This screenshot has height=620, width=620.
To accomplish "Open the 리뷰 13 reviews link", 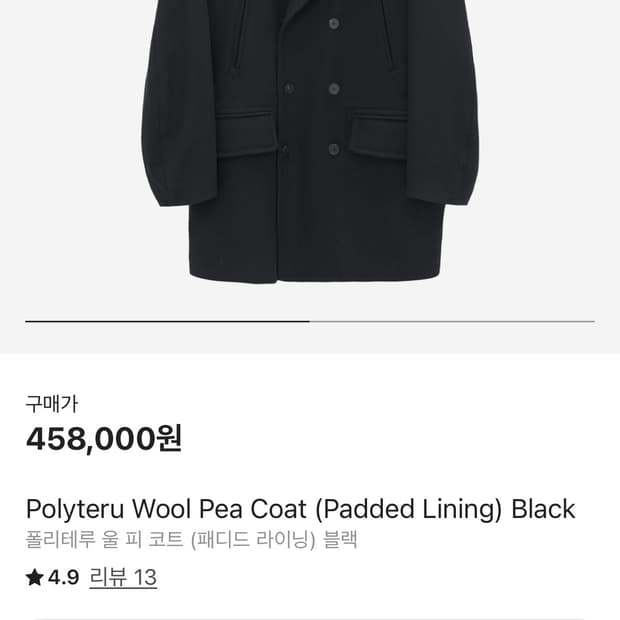I will (x=123, y=578).
